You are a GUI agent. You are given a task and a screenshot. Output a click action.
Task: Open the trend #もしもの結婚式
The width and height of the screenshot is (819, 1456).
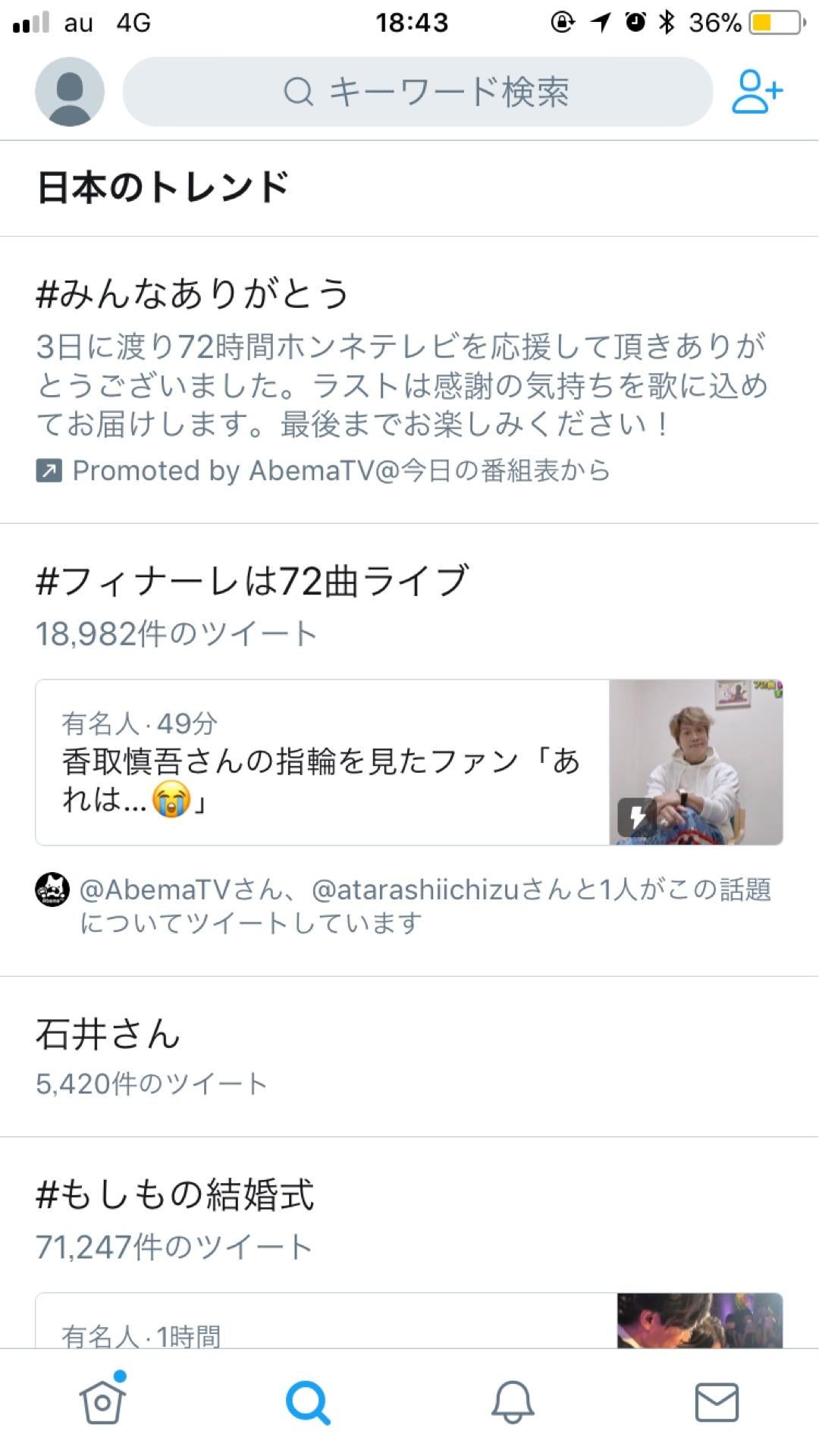175,1195
